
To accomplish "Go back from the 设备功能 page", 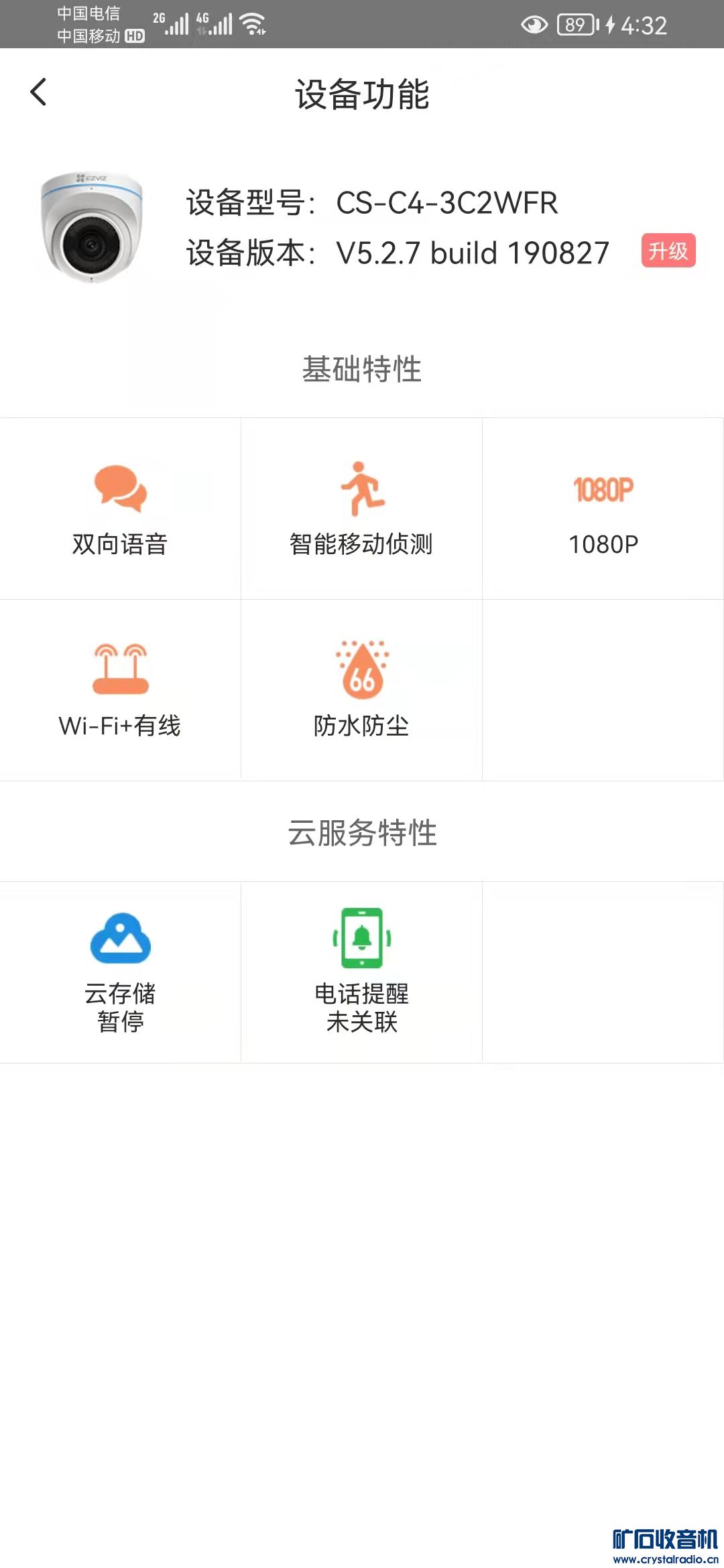I will [x=39, y=92].
